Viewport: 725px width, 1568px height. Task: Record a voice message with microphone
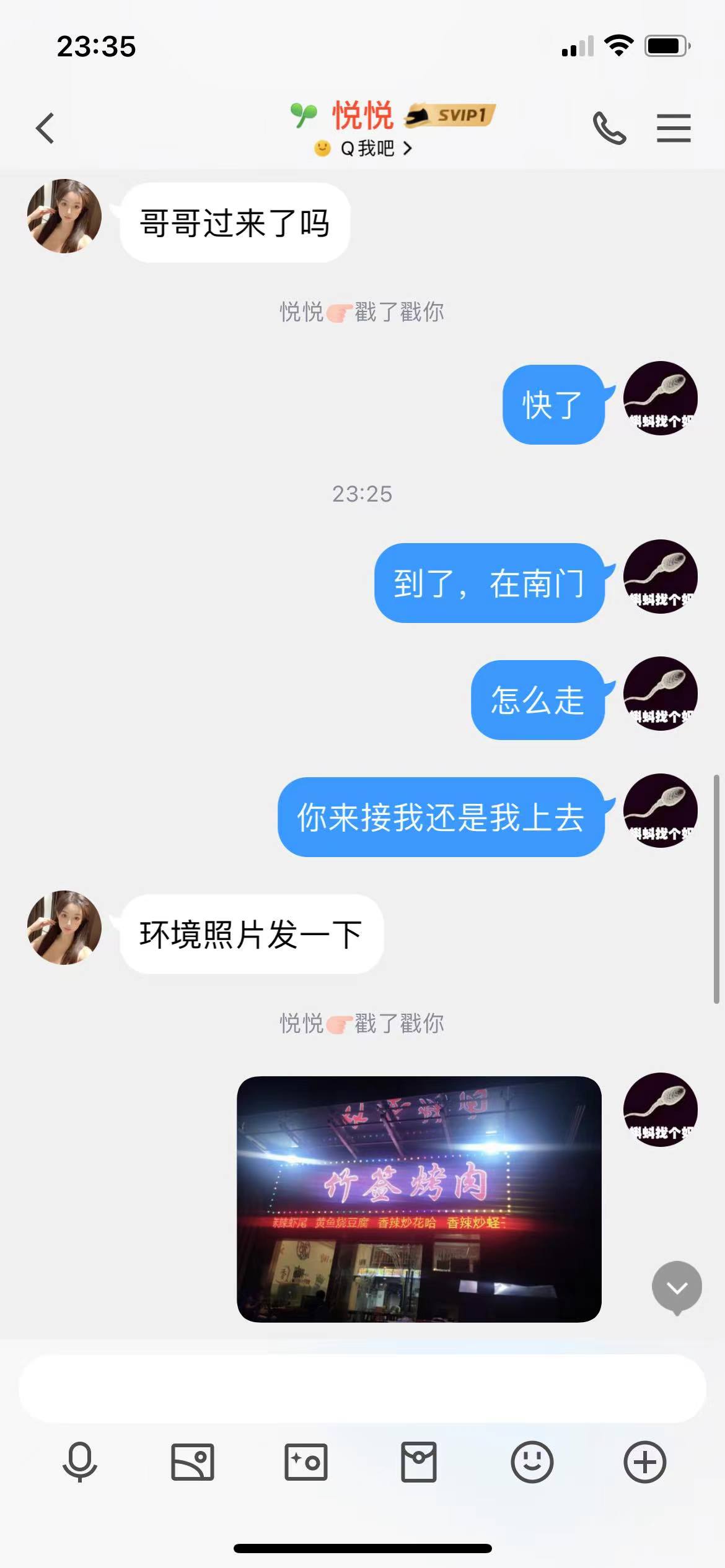(80, 1462)
